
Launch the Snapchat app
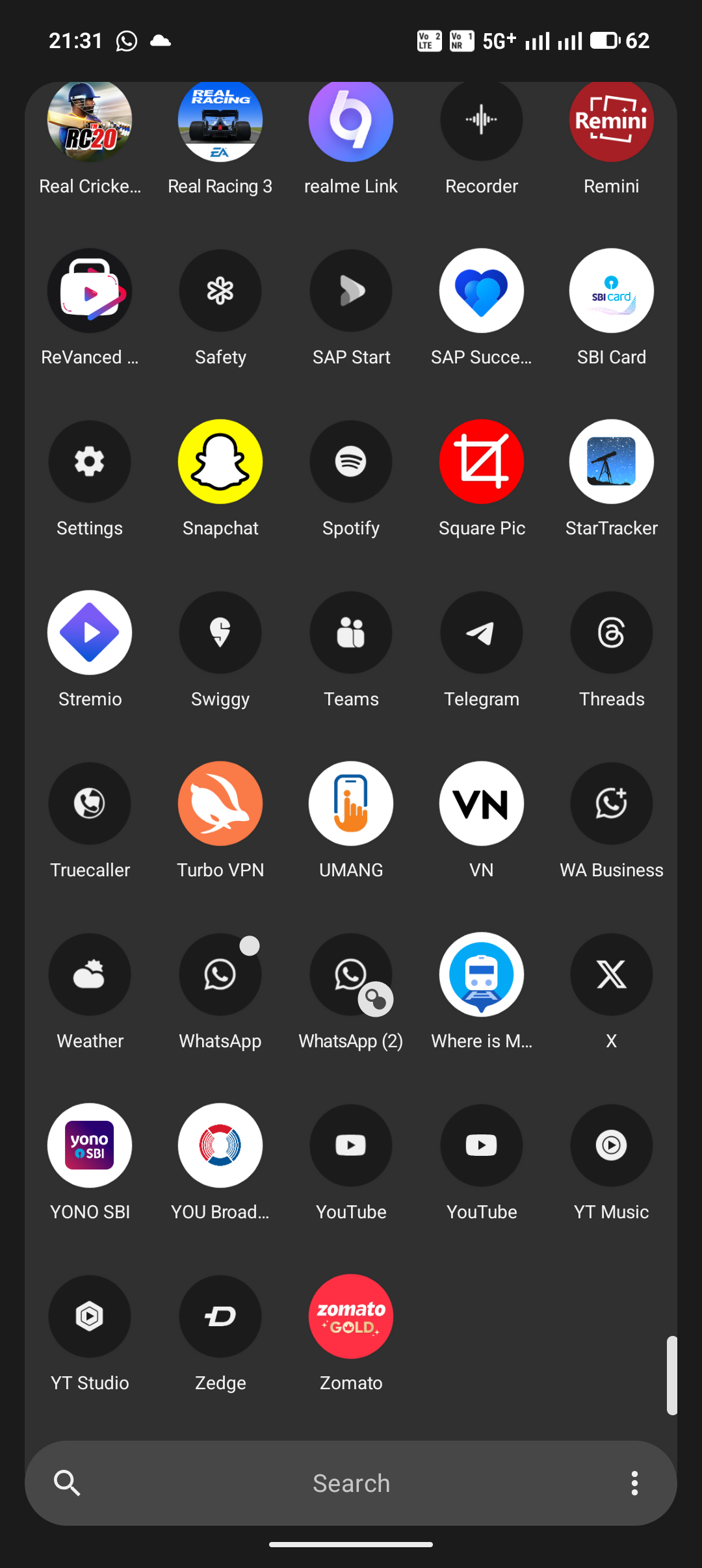(x=220, y=462)
